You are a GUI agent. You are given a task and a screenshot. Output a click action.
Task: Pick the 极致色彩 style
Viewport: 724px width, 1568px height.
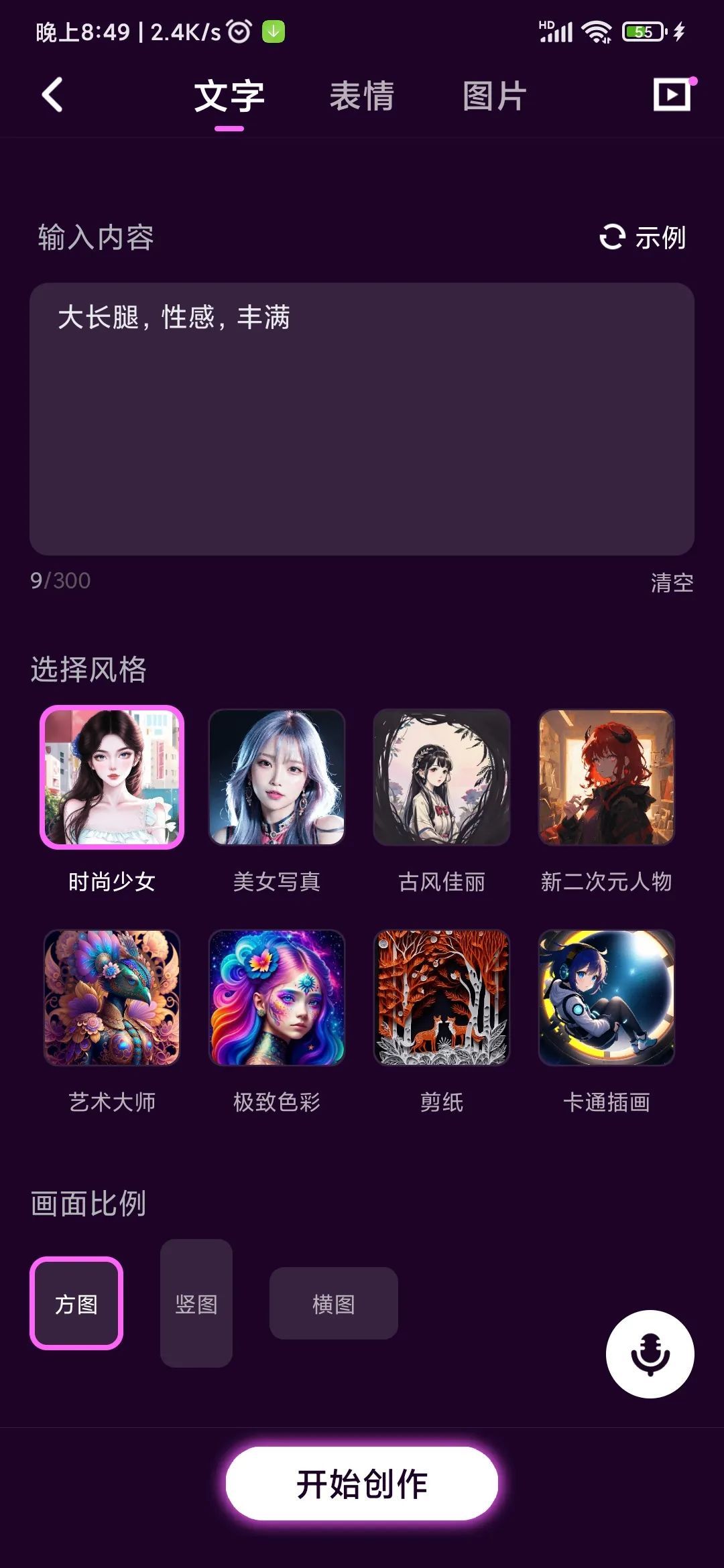click(x=277, y=998)
